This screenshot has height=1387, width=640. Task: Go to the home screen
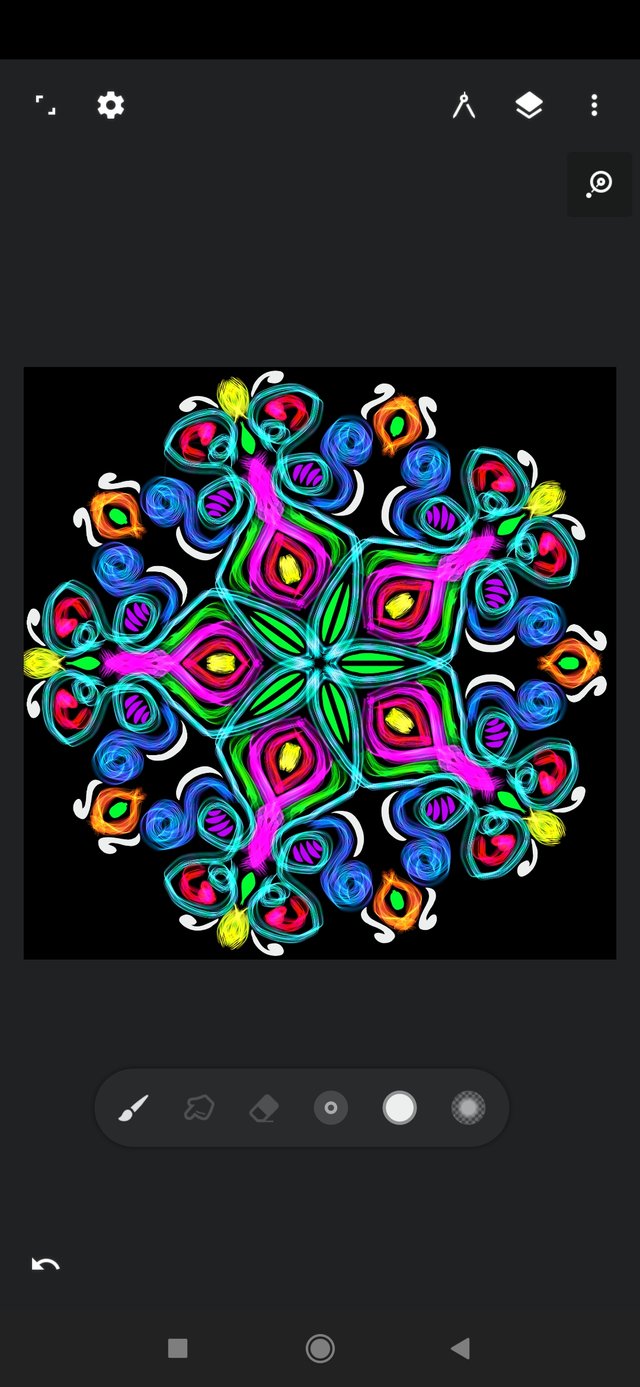point(320,1349)
